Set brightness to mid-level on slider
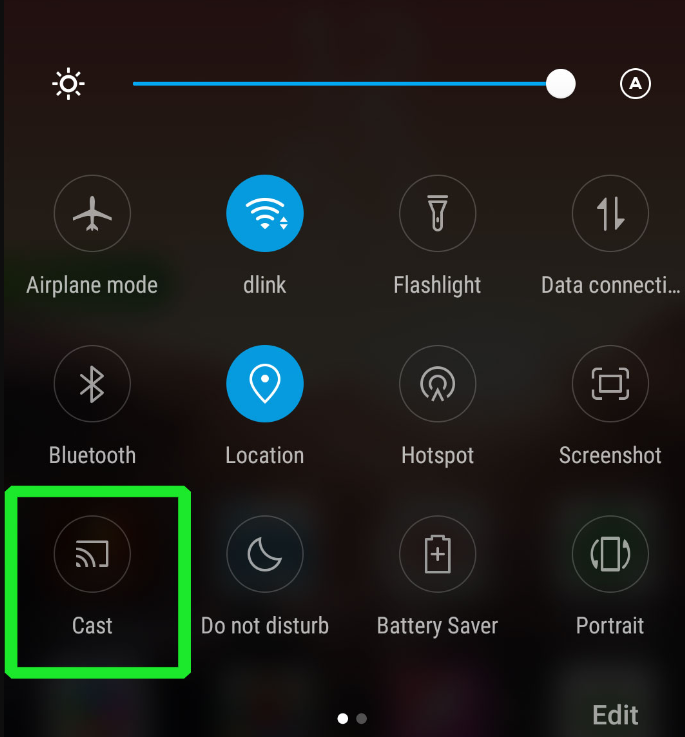 (x=347, y=84)
